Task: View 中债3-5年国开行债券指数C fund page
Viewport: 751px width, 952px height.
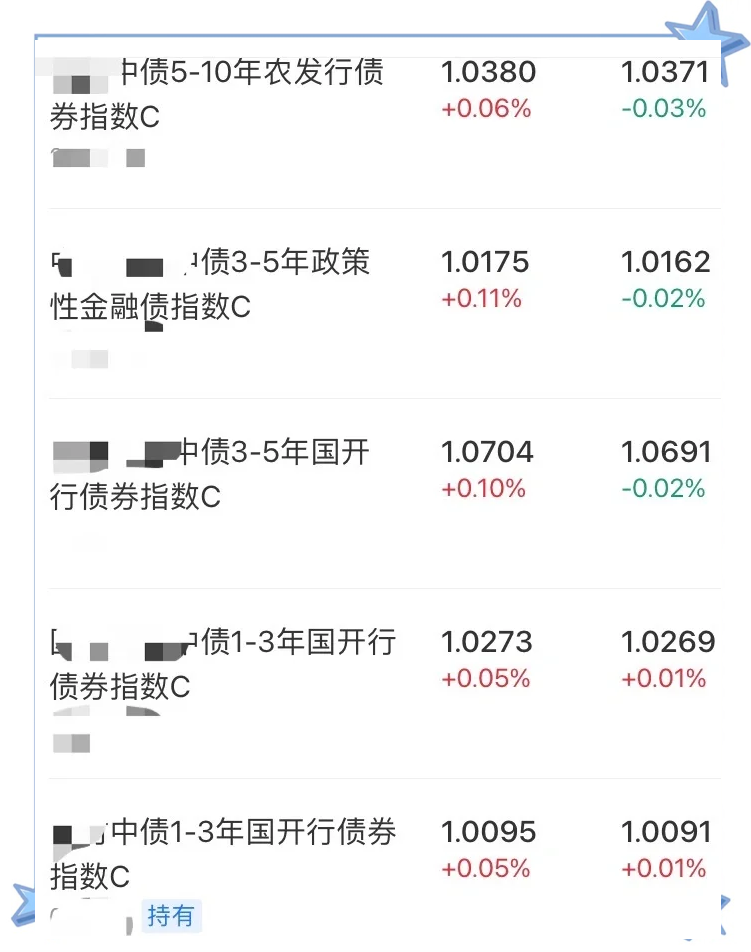Action: coord(210,472)
